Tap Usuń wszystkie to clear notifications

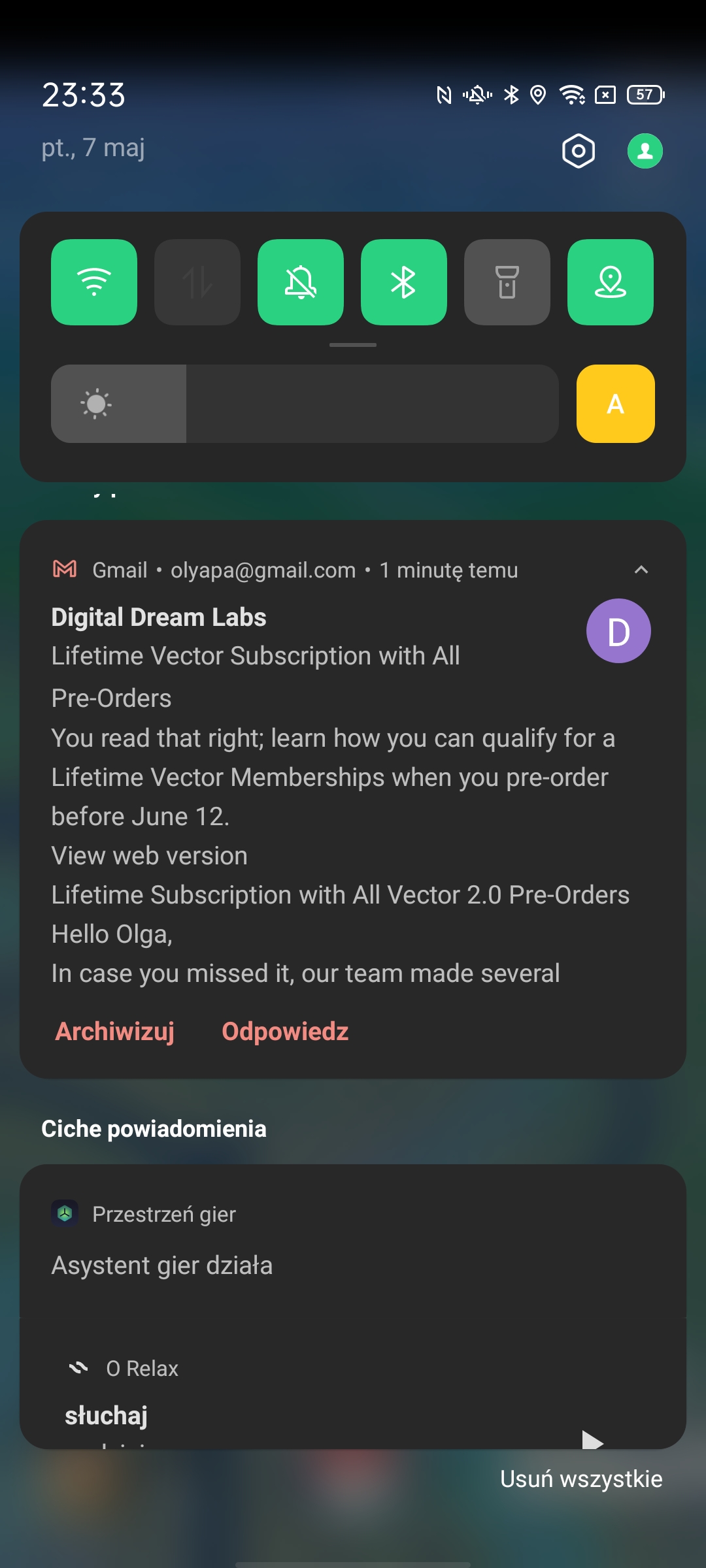click(x=581, y=1478)
